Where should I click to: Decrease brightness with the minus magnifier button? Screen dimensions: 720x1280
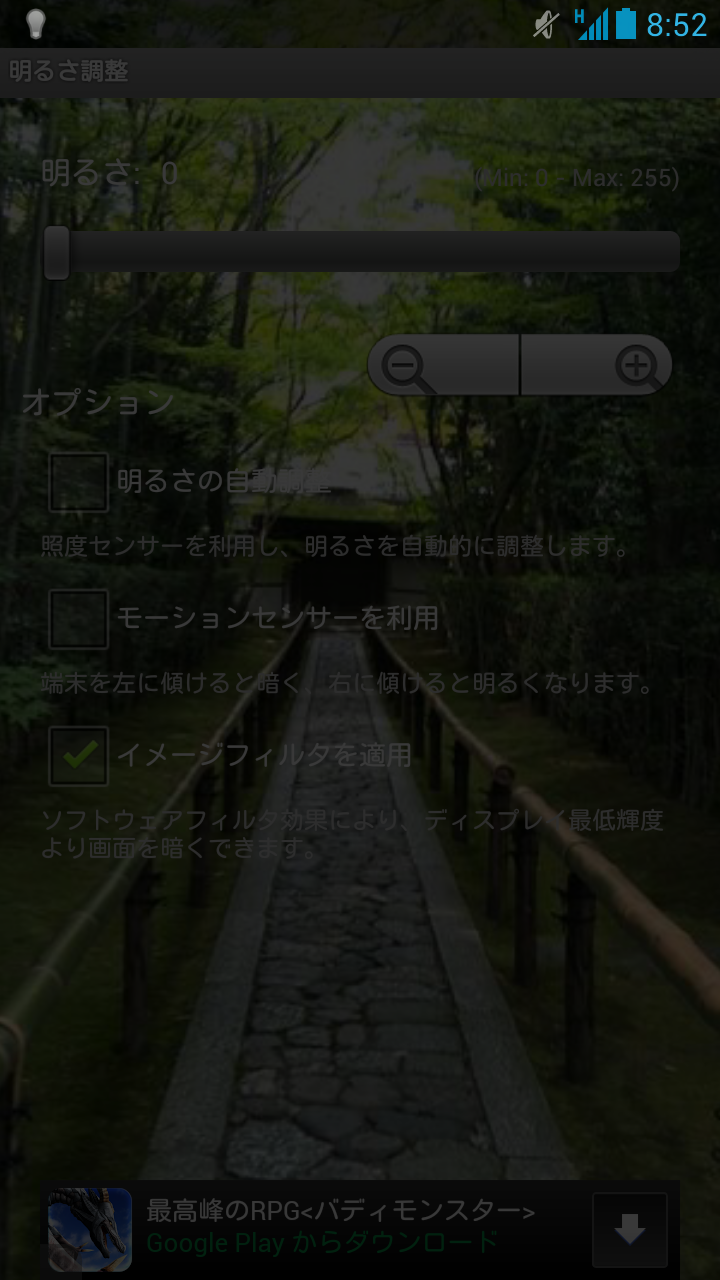point(444,366)
